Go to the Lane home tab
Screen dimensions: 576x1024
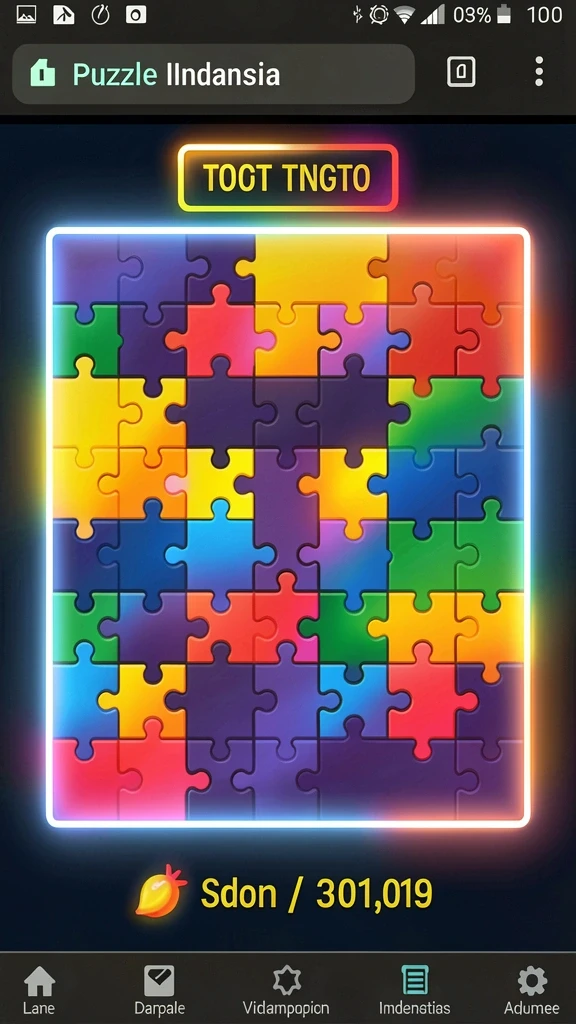coord(39,990)
